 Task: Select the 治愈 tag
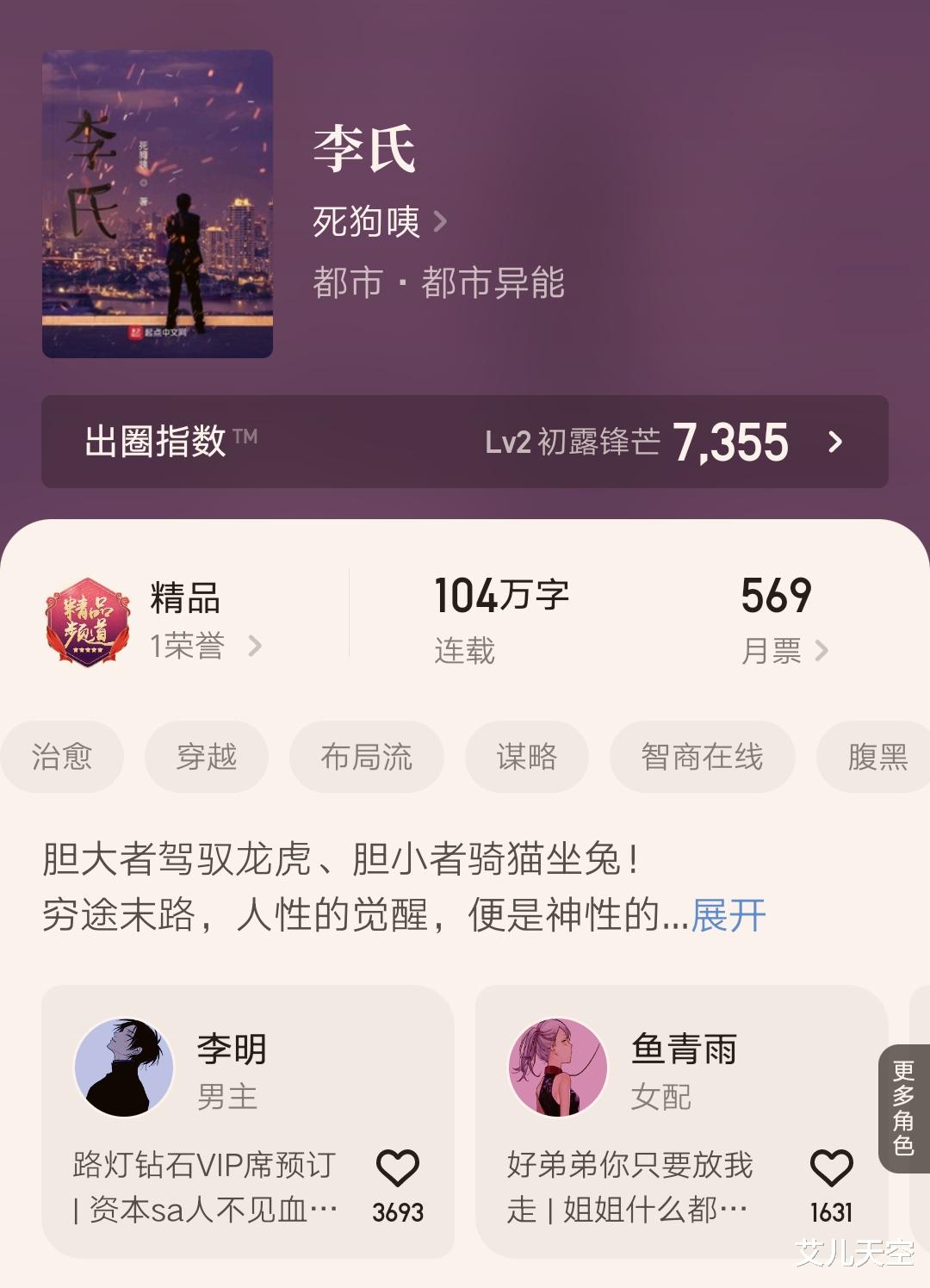click(x=63, y=757)
